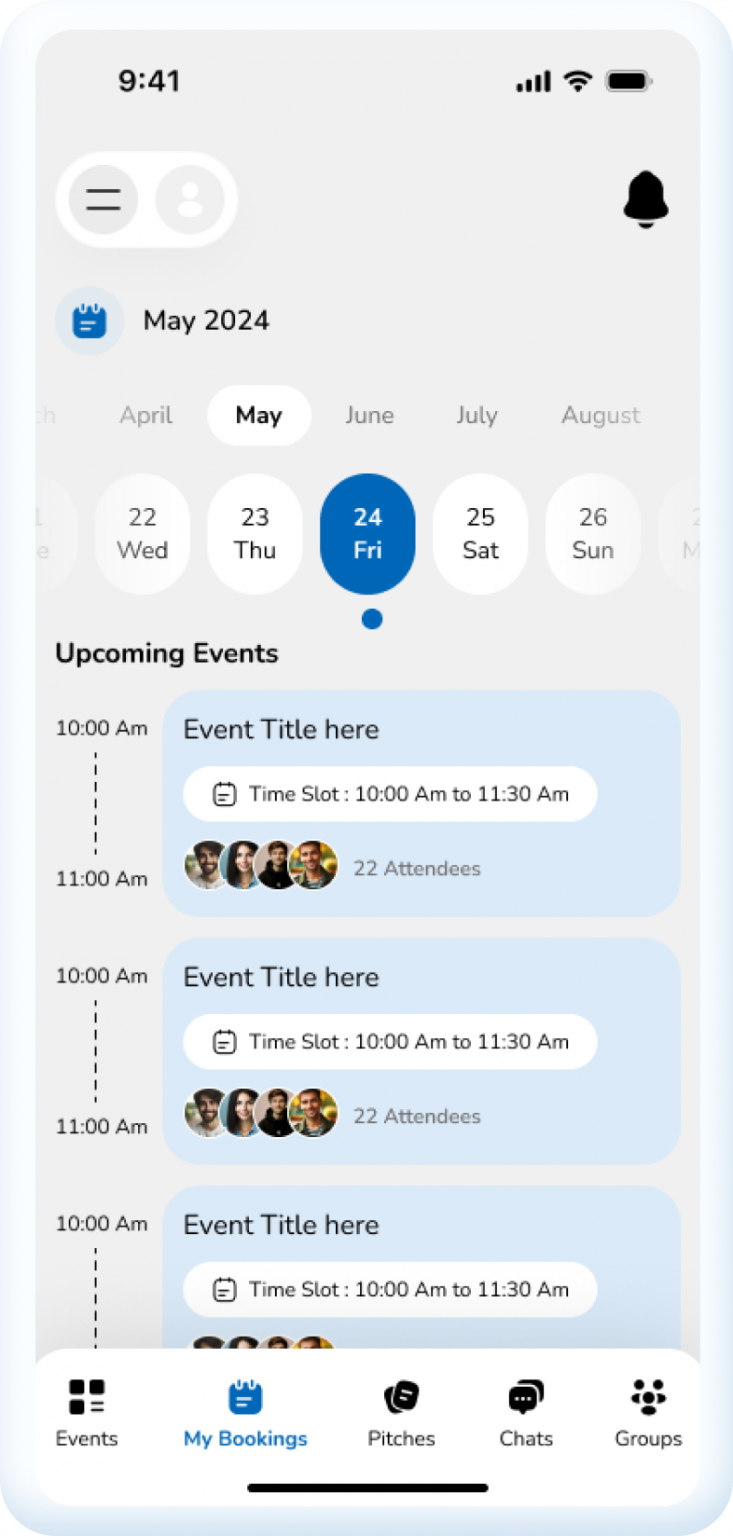Switch to the Pitches tab
The height and width of the screenshot is (1536, 733).
401,1414
